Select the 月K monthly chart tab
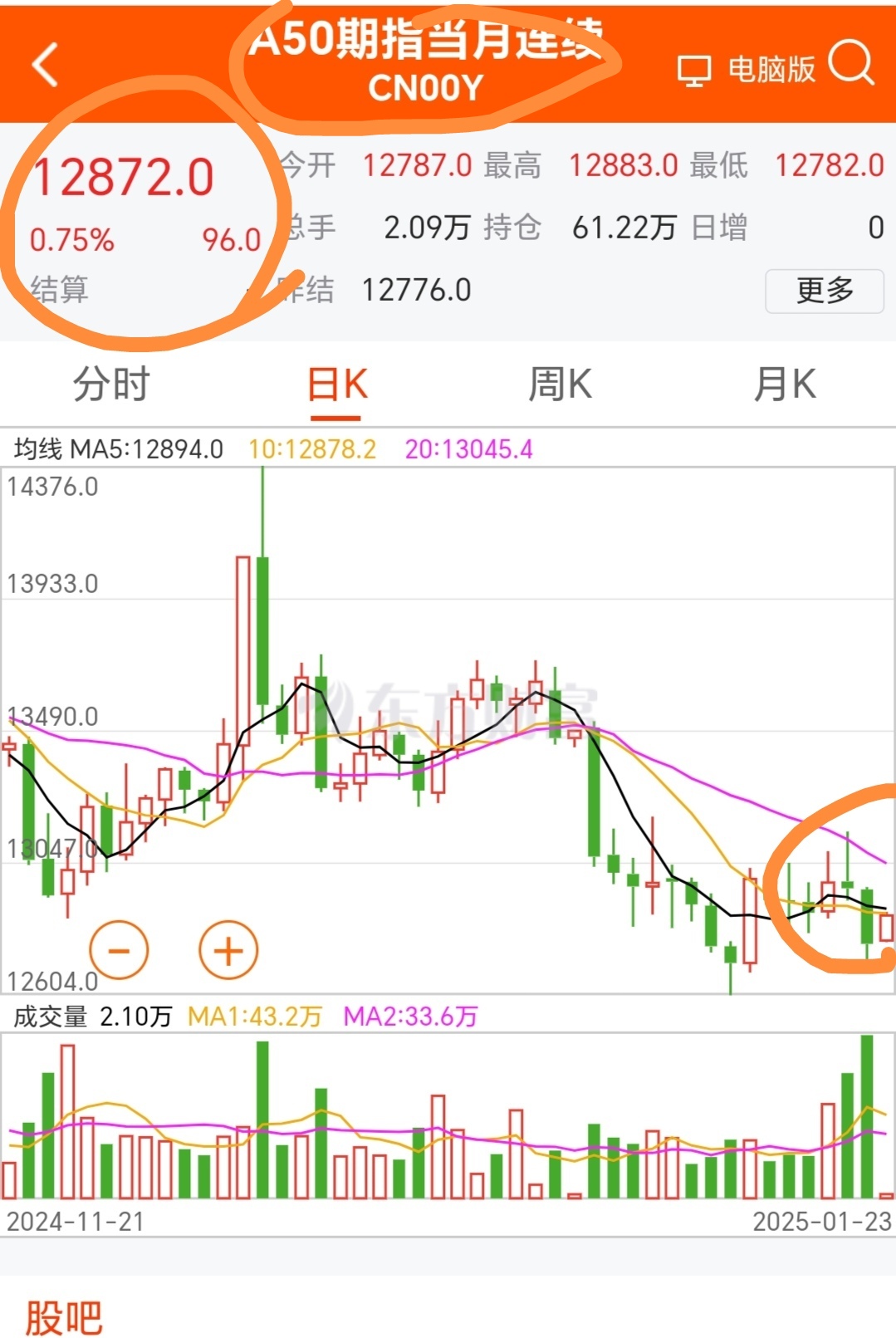This screenshot has width=896, height=1338. click(x=784, y=384)
